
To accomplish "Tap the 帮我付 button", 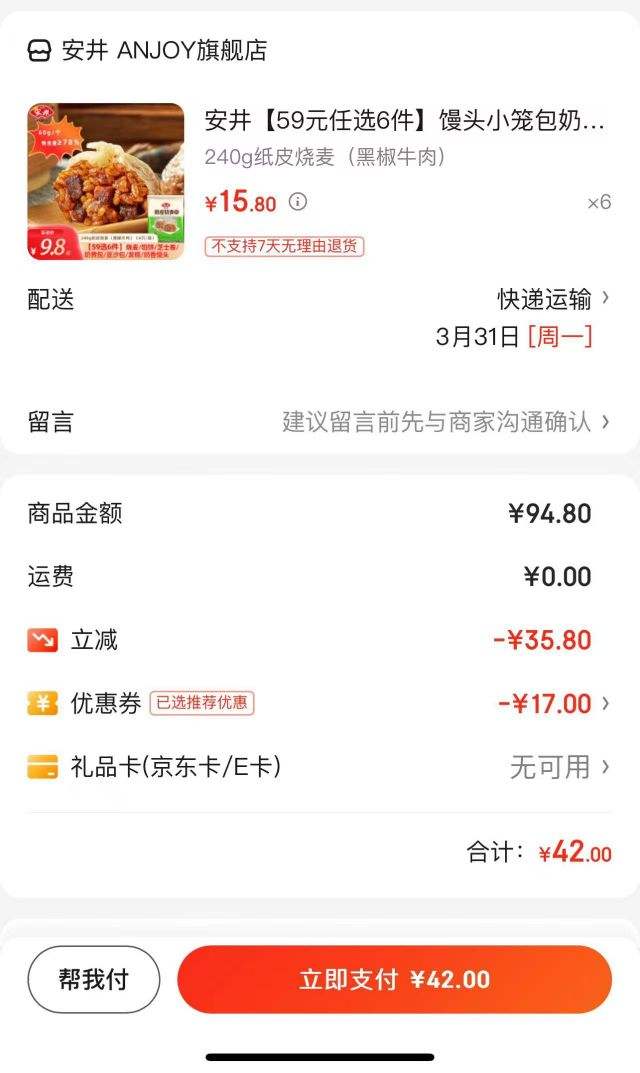I will point(93,979).
